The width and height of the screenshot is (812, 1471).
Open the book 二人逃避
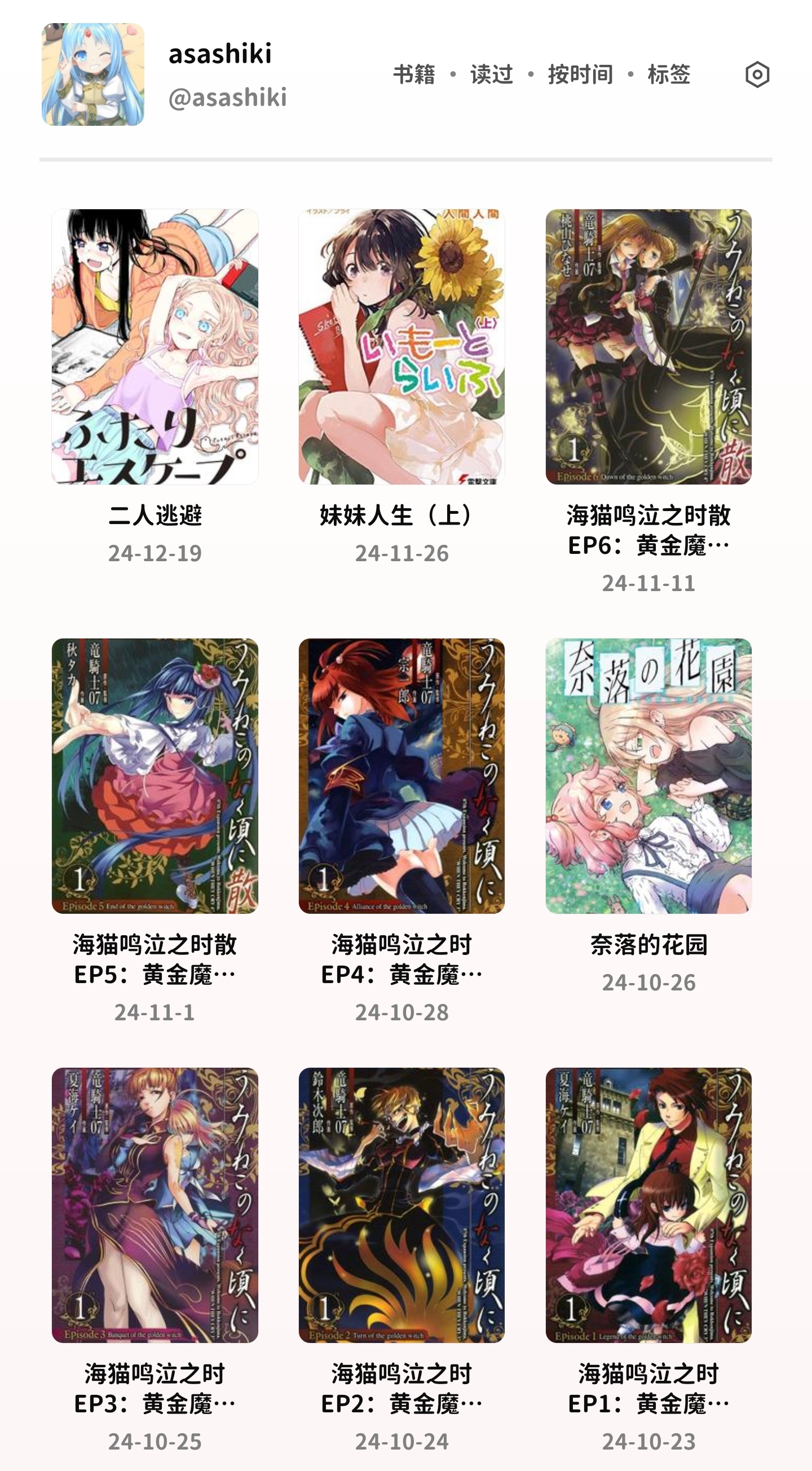[155, 347]
